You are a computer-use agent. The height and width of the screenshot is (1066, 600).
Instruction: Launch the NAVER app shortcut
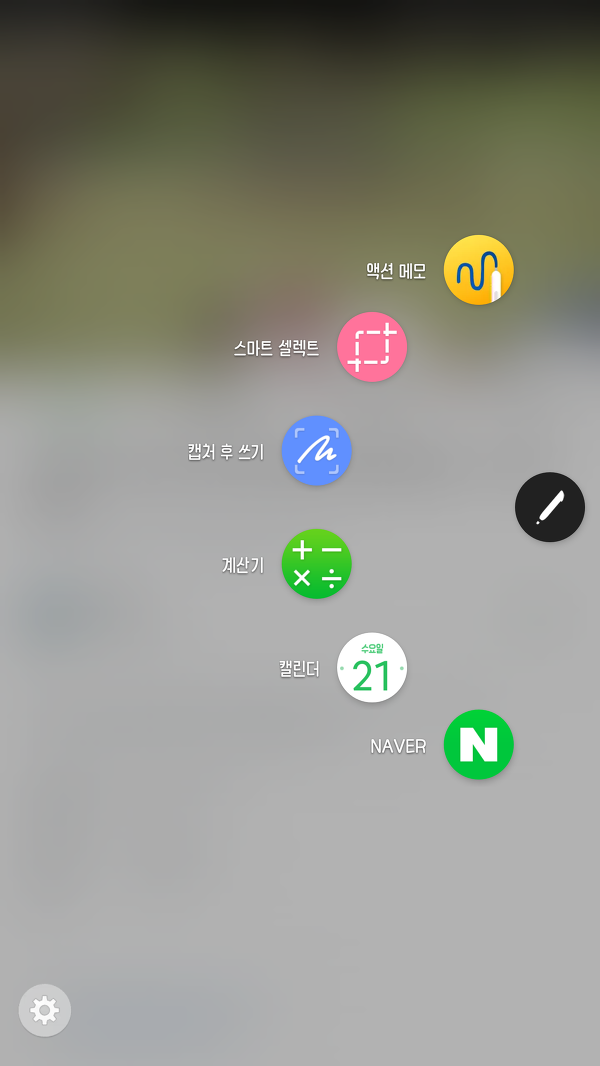(x=478, y=744)
